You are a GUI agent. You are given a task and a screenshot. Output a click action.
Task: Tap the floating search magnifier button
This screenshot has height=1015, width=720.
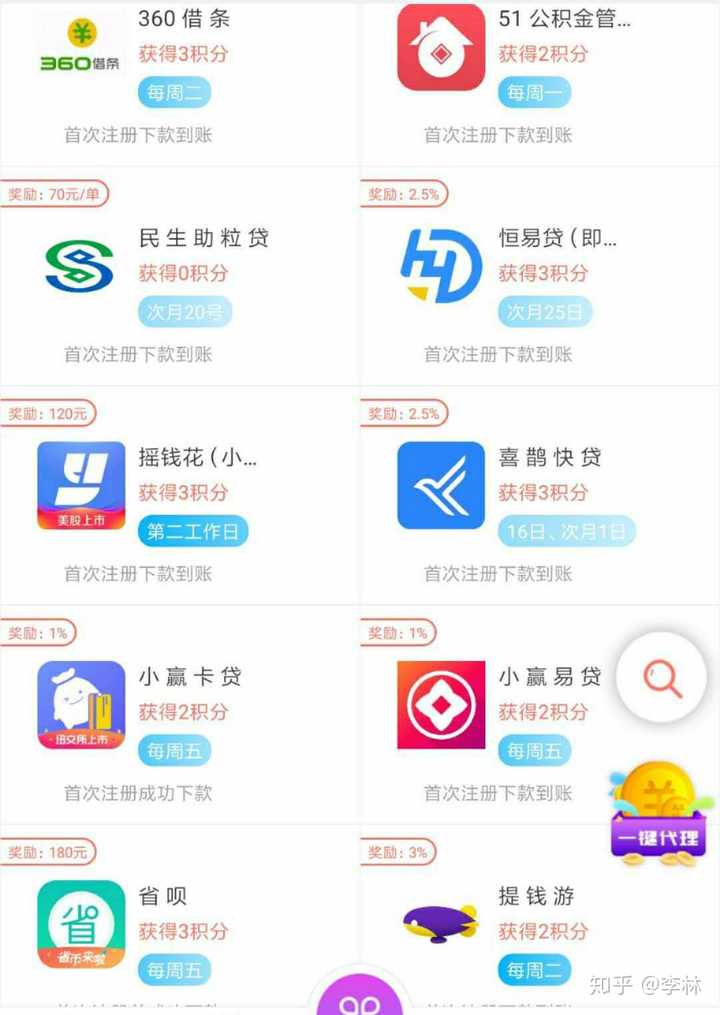[x=661, y=679]
